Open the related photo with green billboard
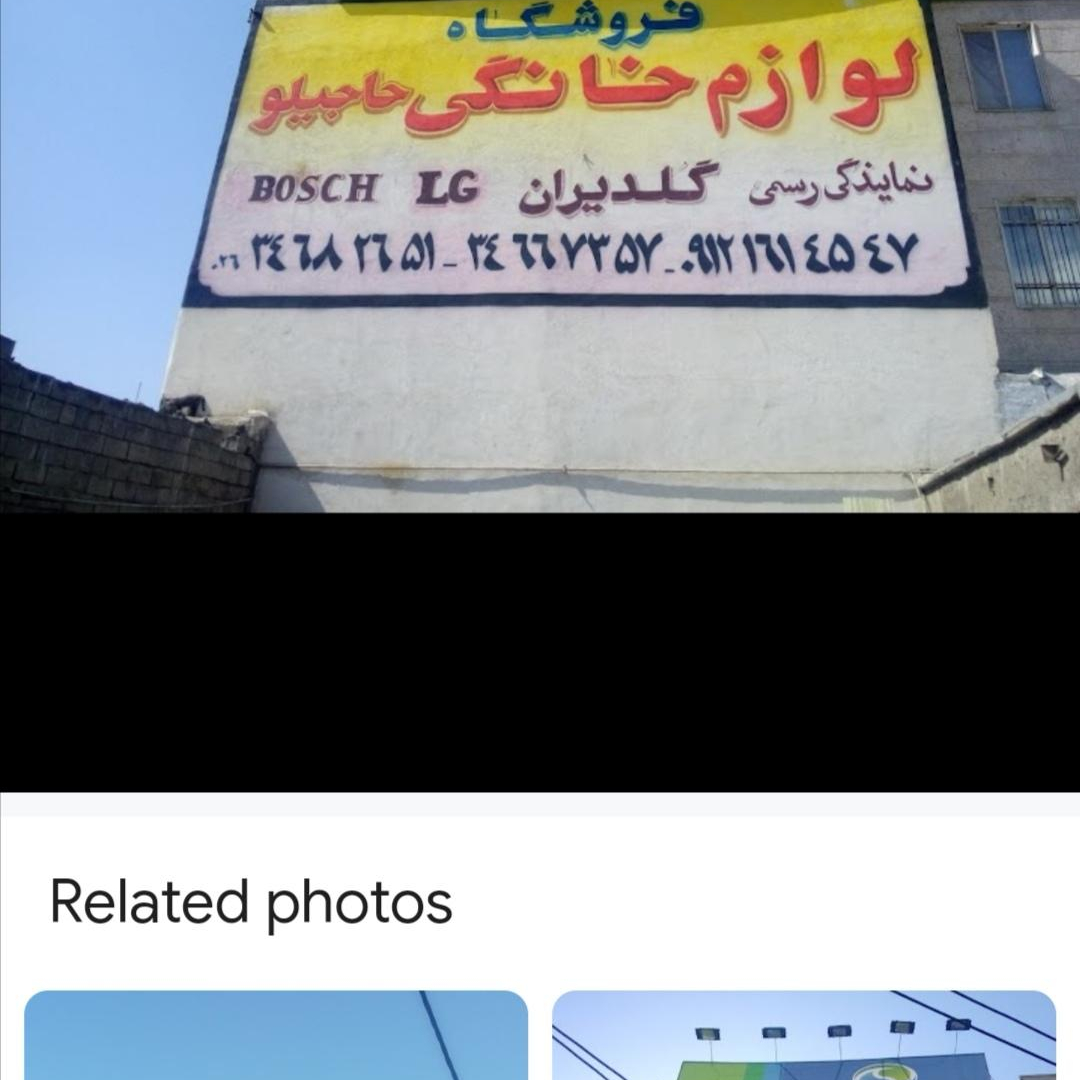 click(x=804, y=1035)
